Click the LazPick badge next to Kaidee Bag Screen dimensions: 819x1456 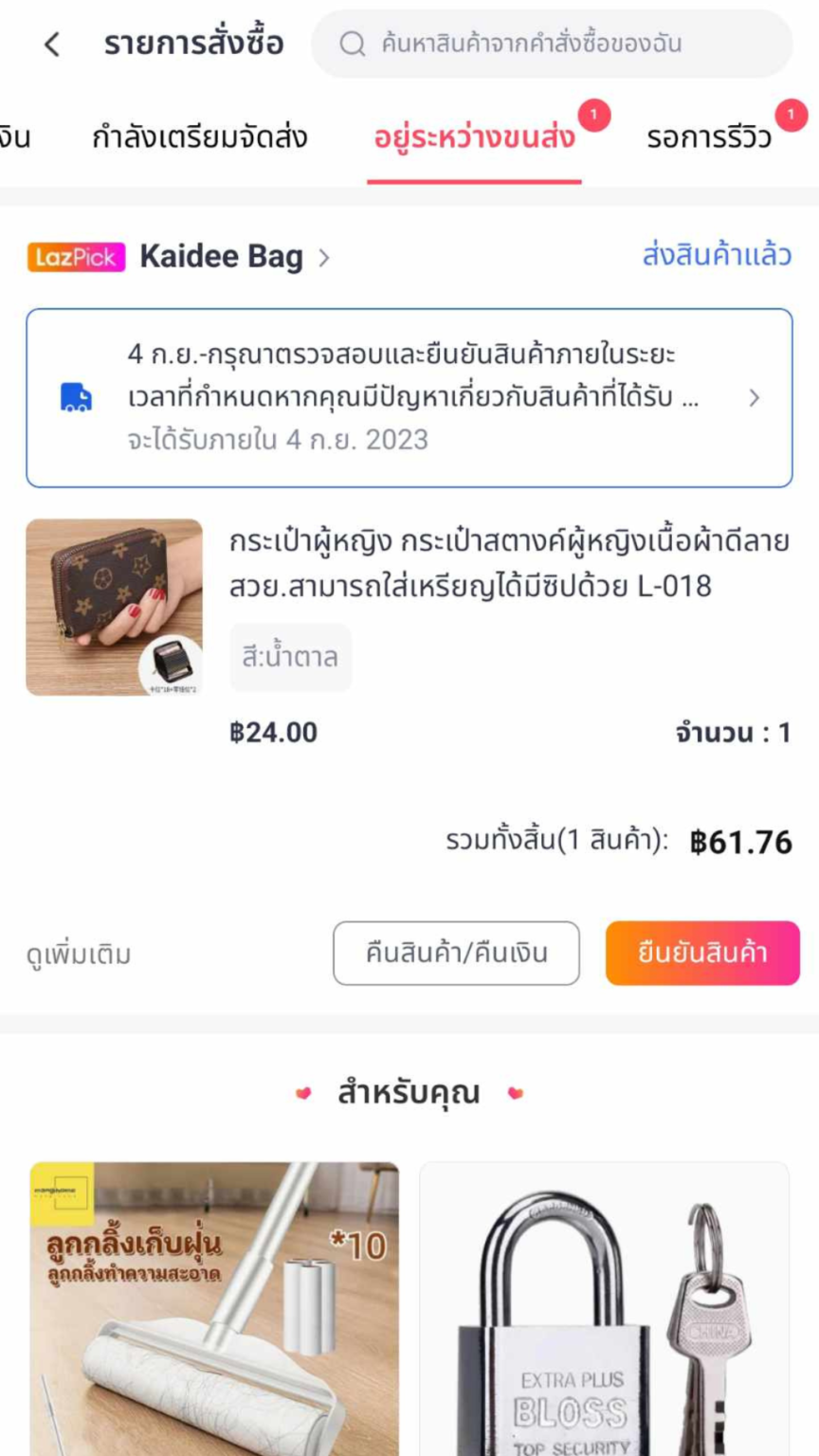point(75,256)
